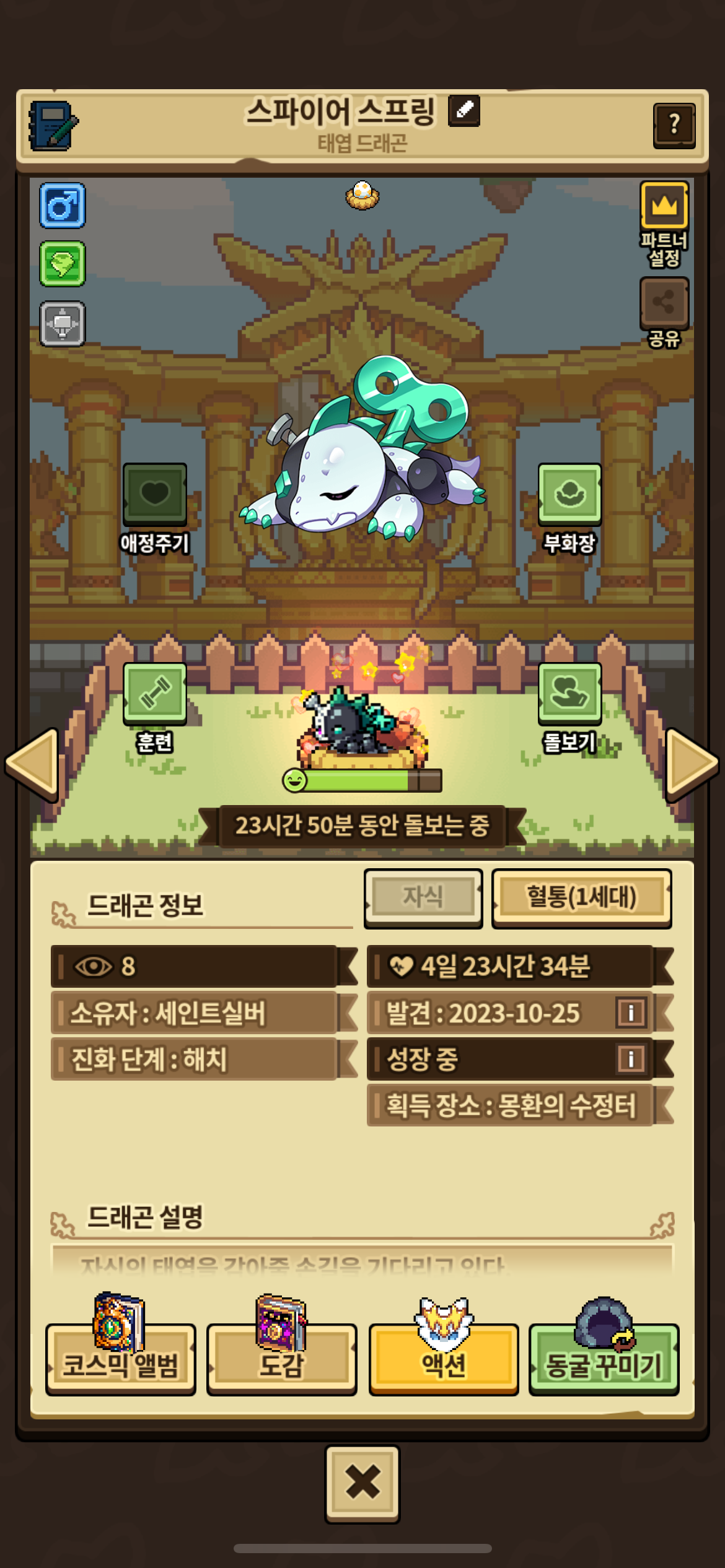The width and height of the screenshot is (725, 1568).
Task: Open 파트너 설정 crown button
Action: (x=664, y=206)
